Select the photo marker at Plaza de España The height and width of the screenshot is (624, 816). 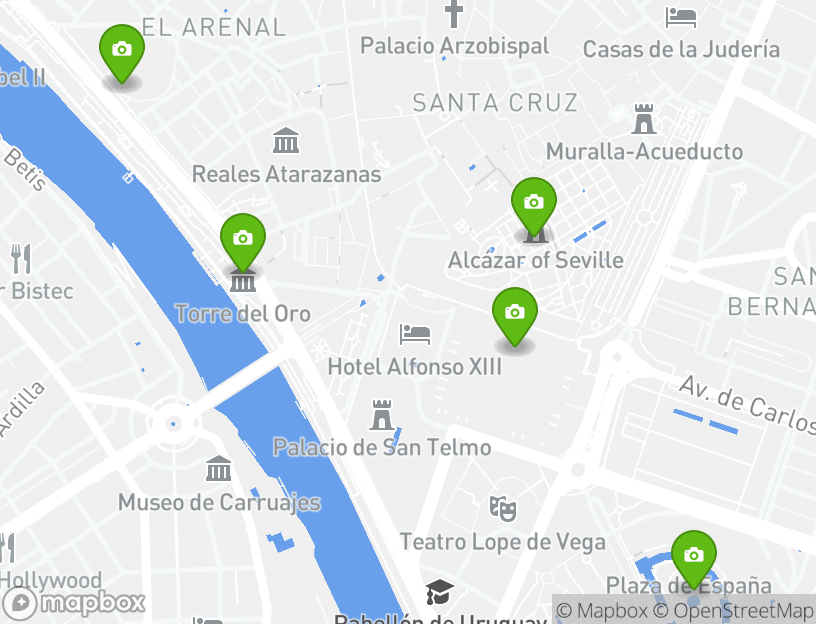point(692,556)
